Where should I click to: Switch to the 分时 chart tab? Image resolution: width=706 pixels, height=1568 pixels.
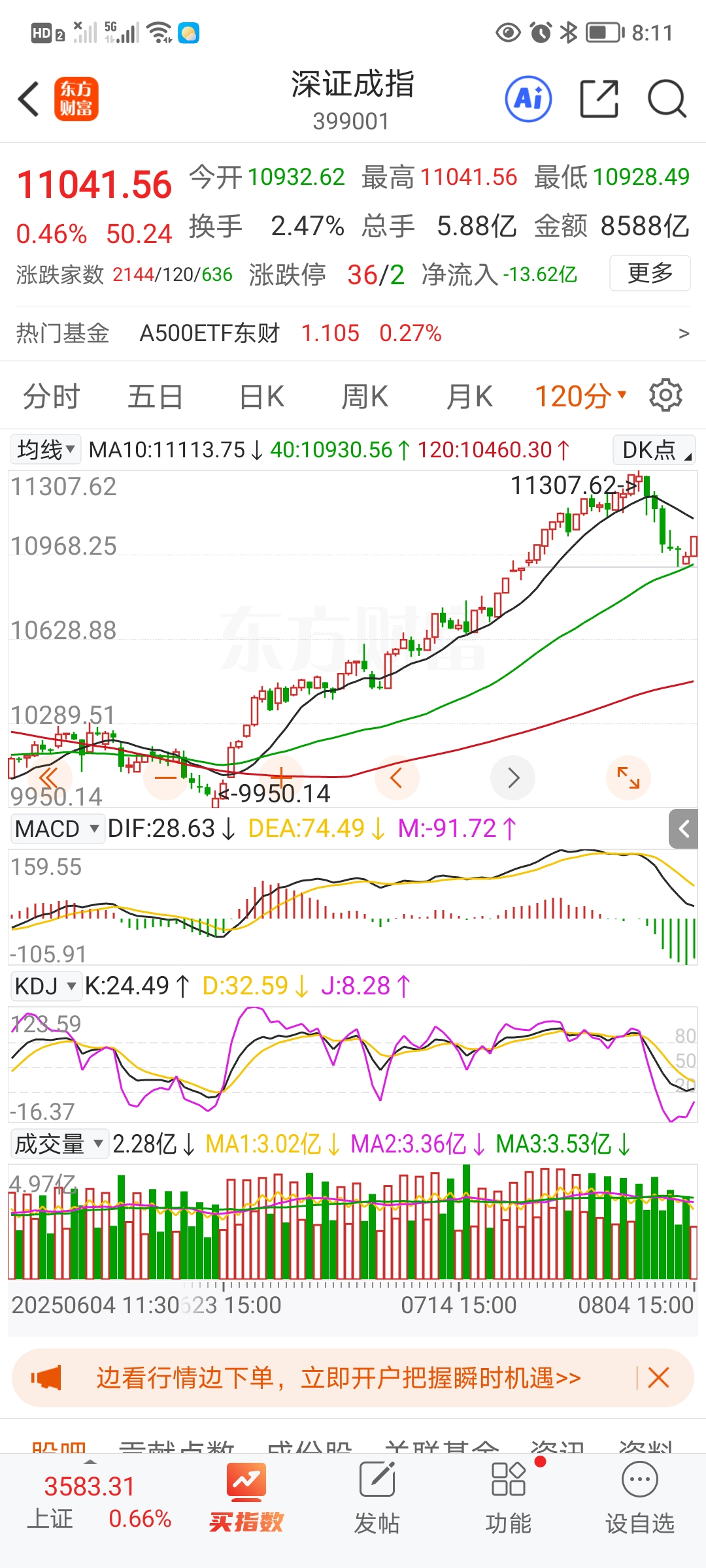pos(51,397)
